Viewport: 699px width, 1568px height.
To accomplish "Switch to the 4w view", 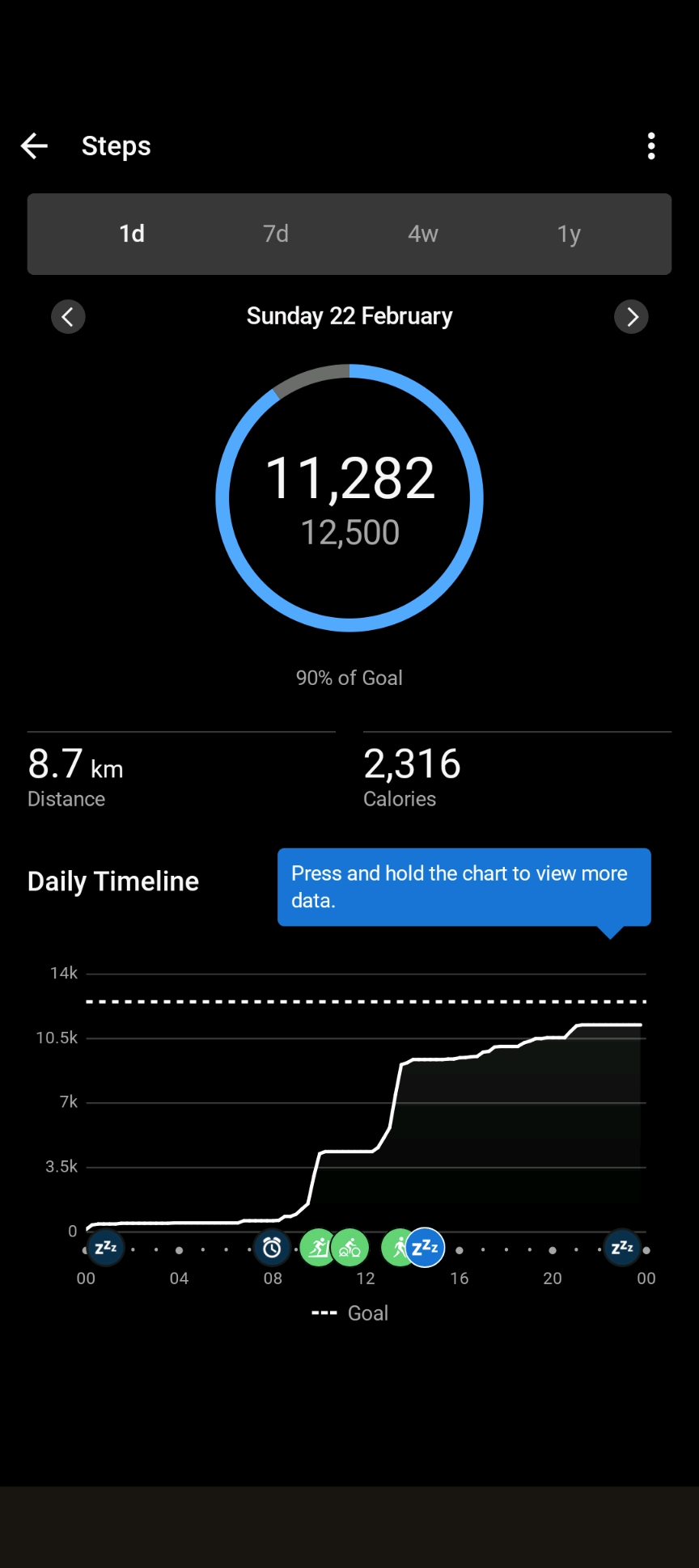I will coord(422,234).
